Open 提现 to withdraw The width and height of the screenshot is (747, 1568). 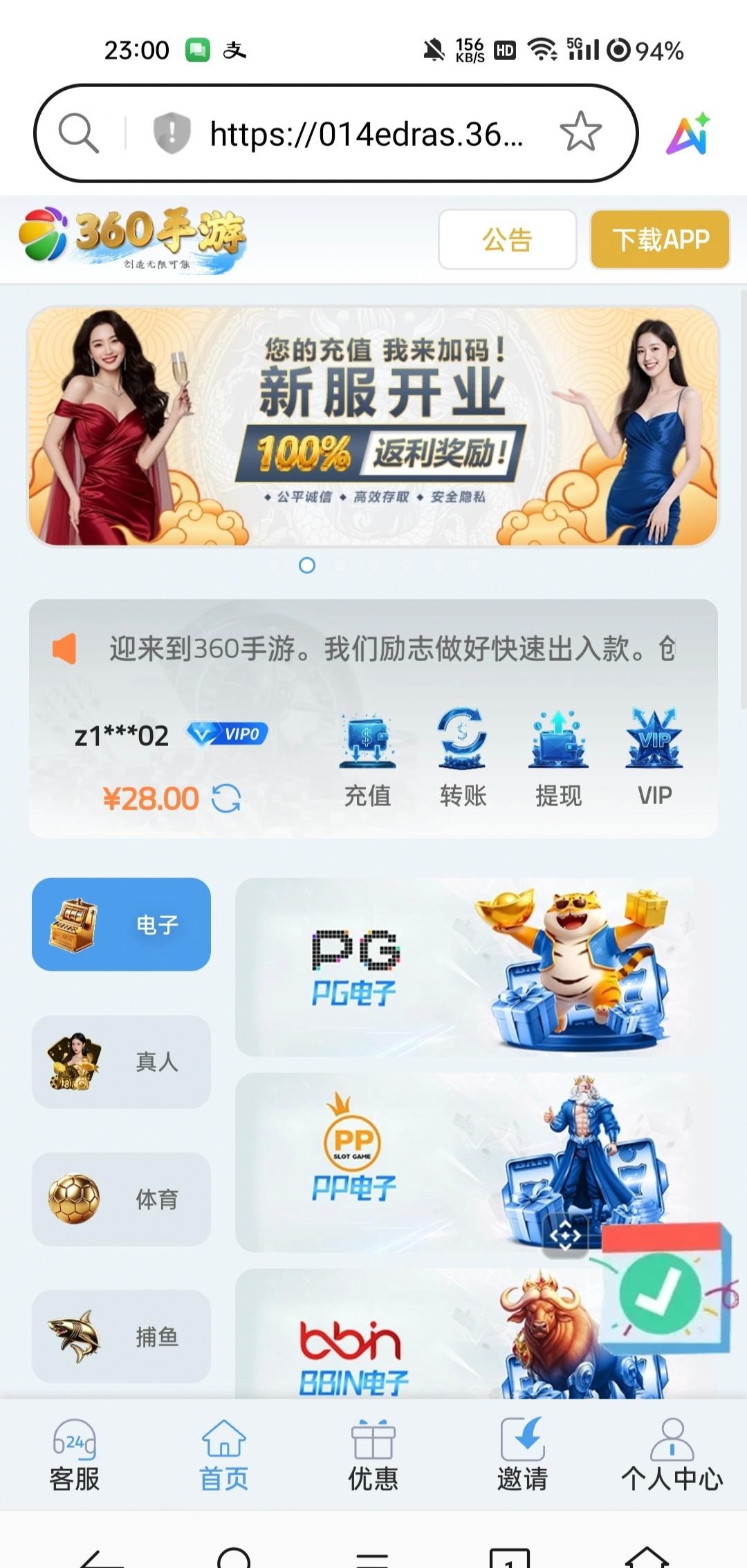click(558, 758)
